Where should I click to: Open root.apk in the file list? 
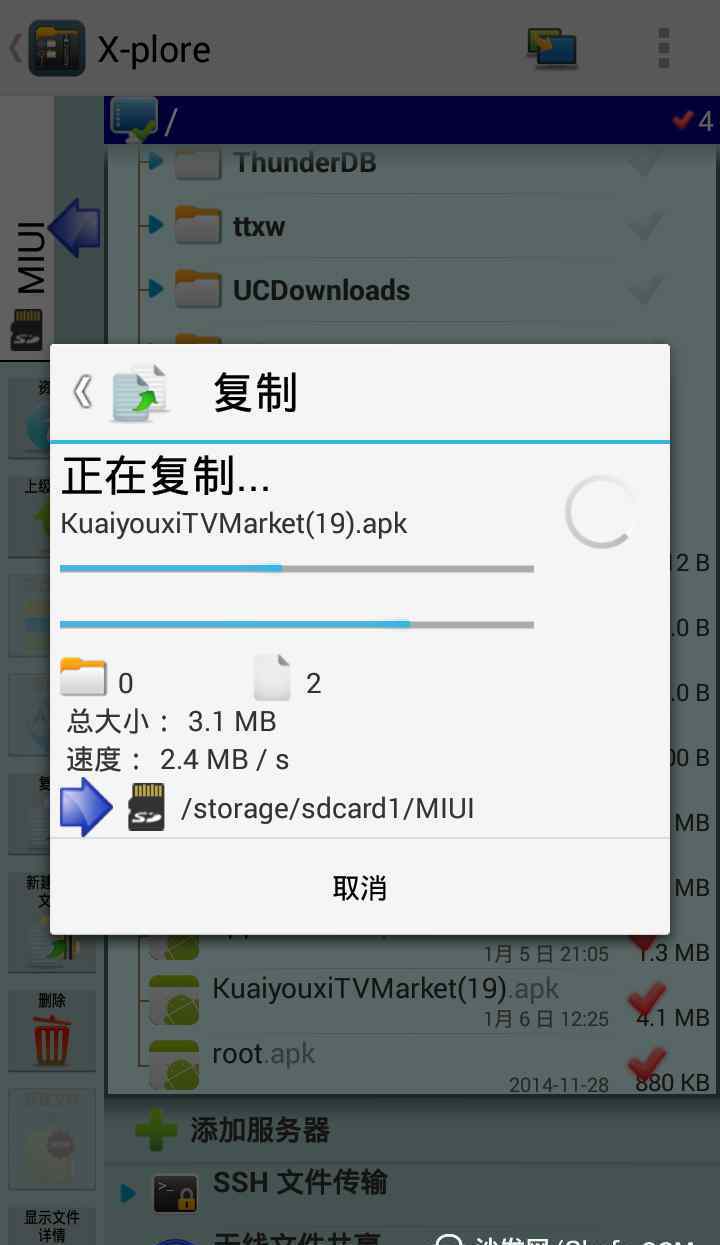[x=264, y=1054]
